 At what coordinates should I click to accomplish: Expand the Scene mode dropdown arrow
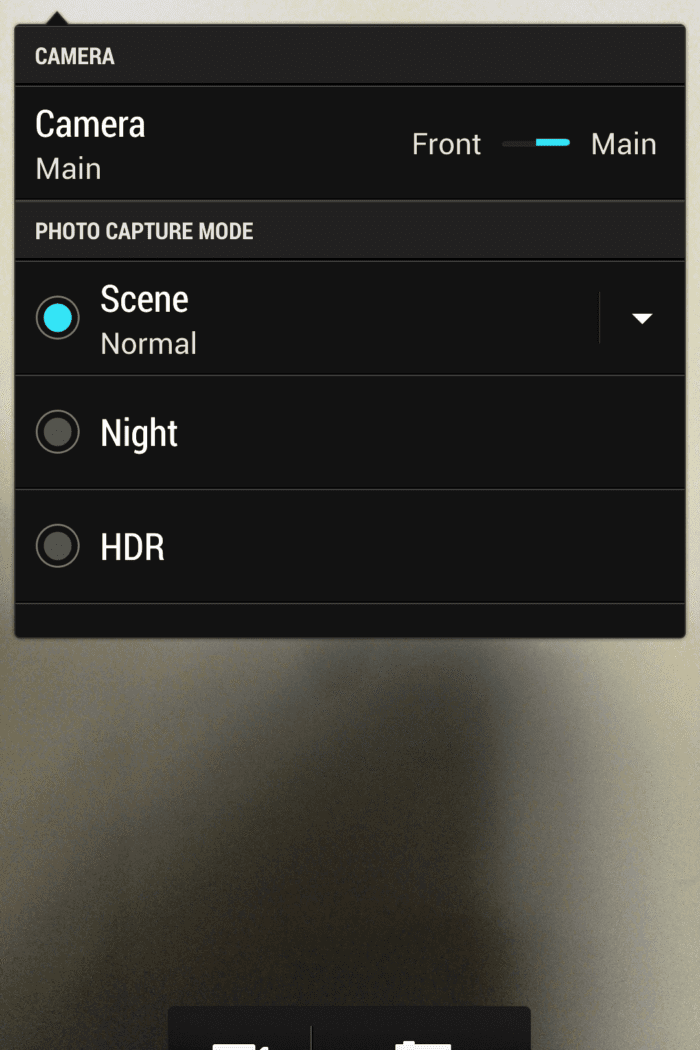point(642,319)
